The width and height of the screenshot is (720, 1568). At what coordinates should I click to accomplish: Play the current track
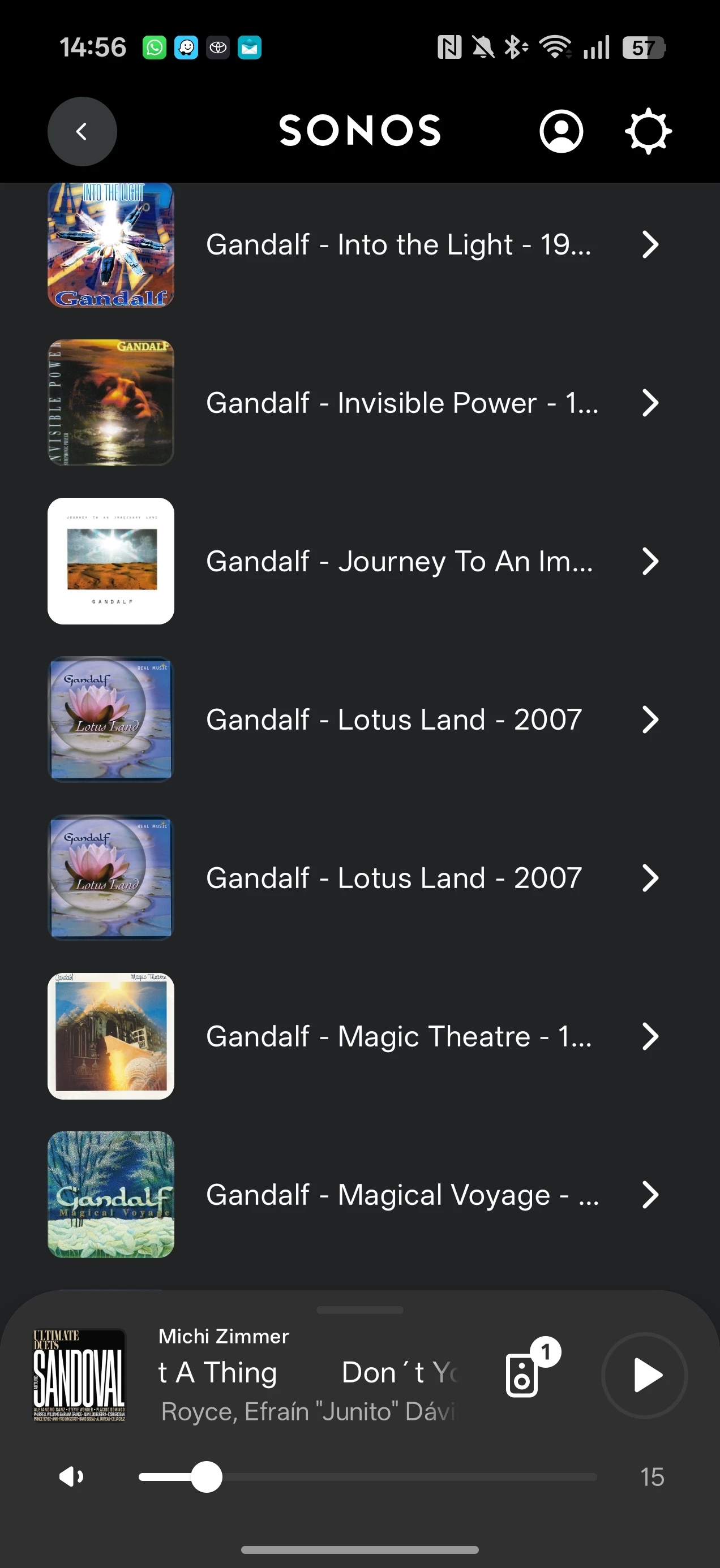pos(645,1375)
